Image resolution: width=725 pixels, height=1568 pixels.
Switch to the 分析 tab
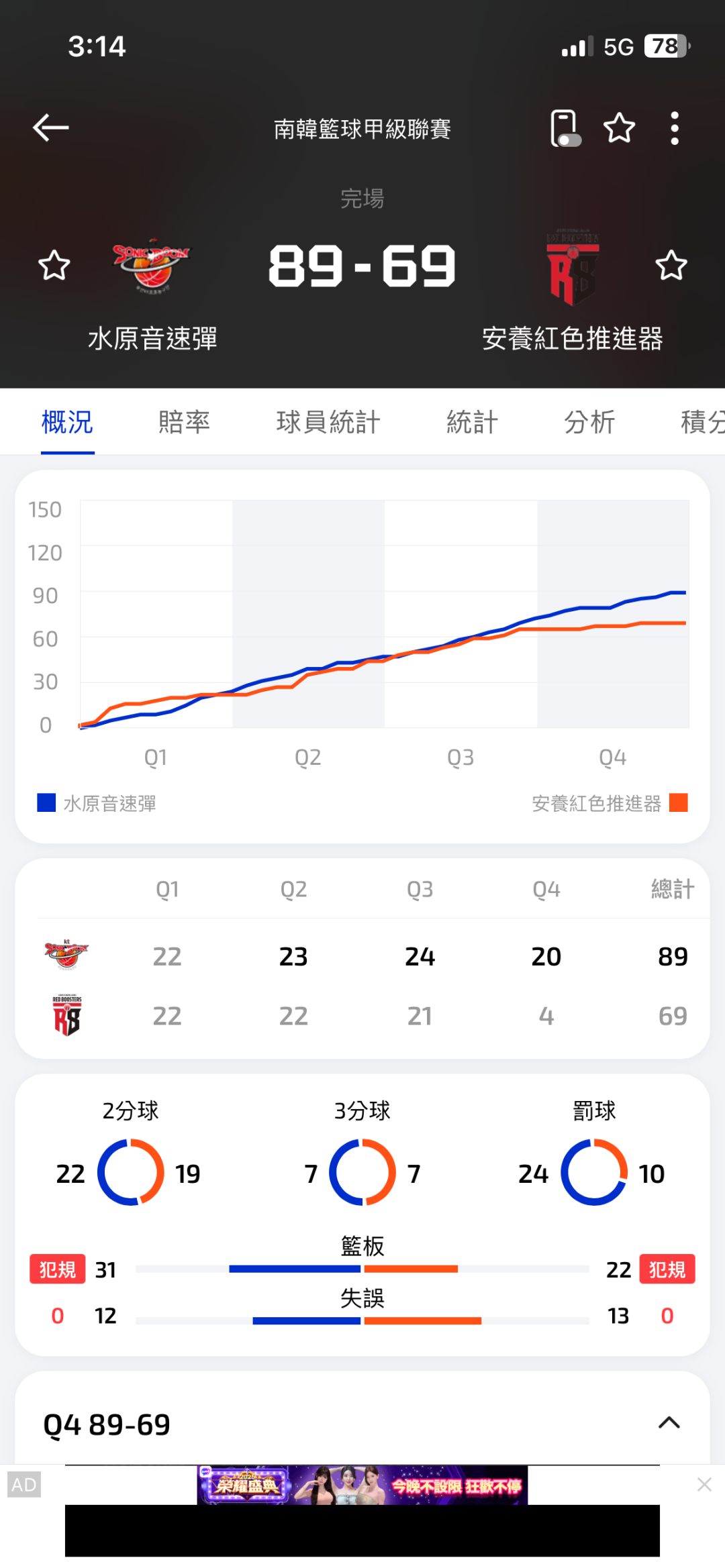(589, 423)
